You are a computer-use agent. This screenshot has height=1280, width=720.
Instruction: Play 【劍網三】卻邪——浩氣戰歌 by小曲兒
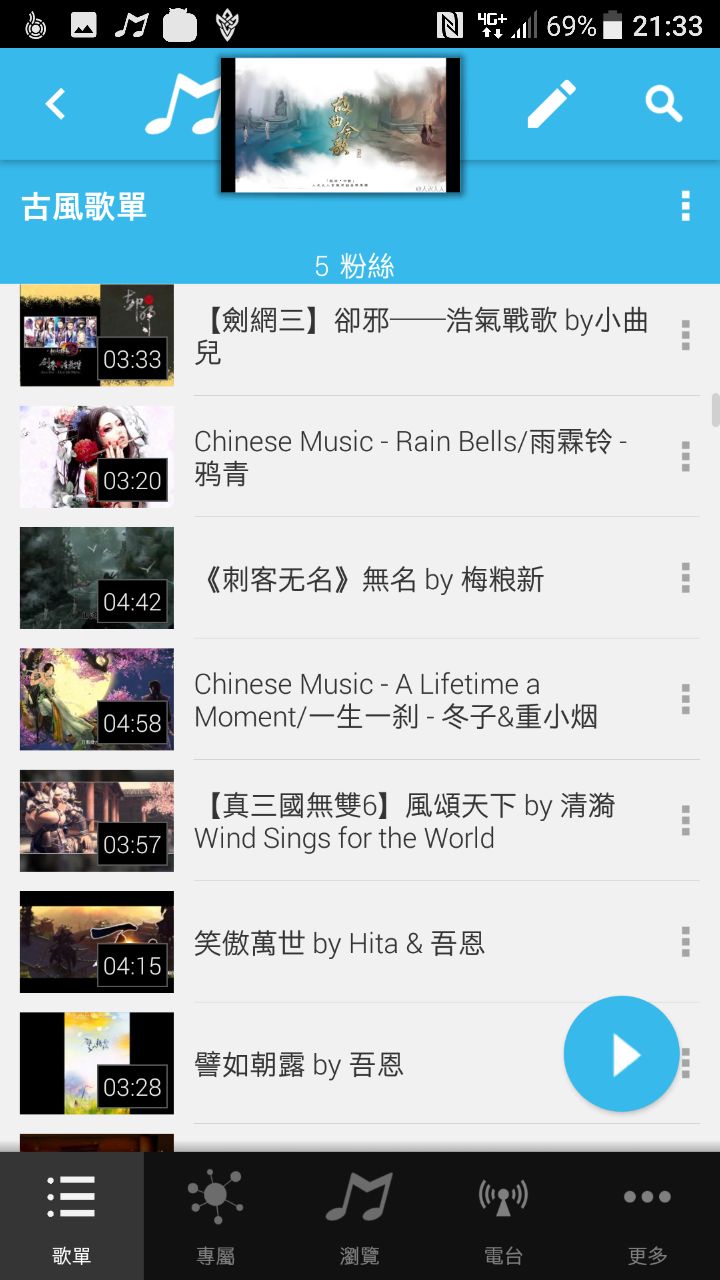click(420, 336)
